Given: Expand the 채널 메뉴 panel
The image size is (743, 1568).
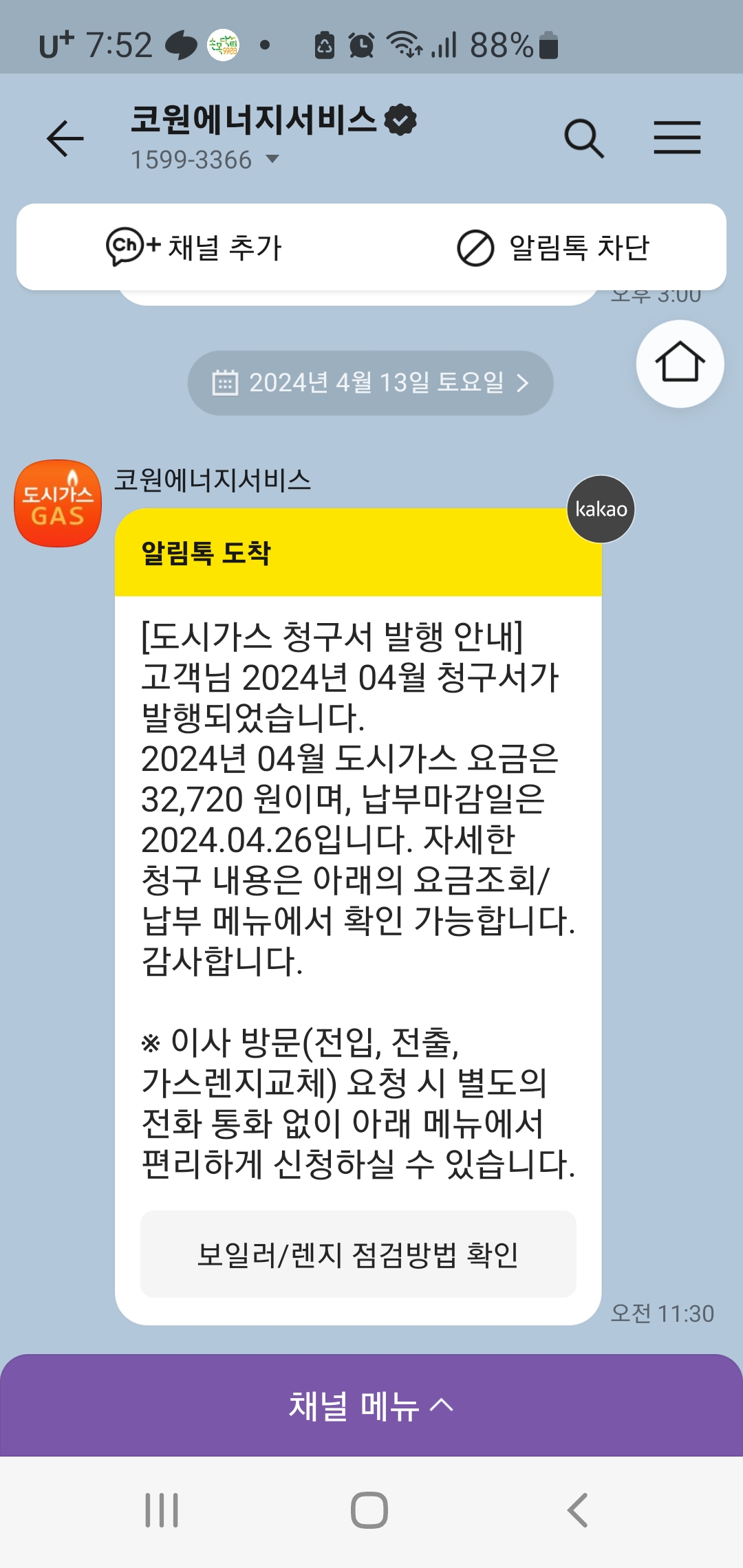Looking at the screenshot, I should pyautogui.click(x=371, y=1405).
